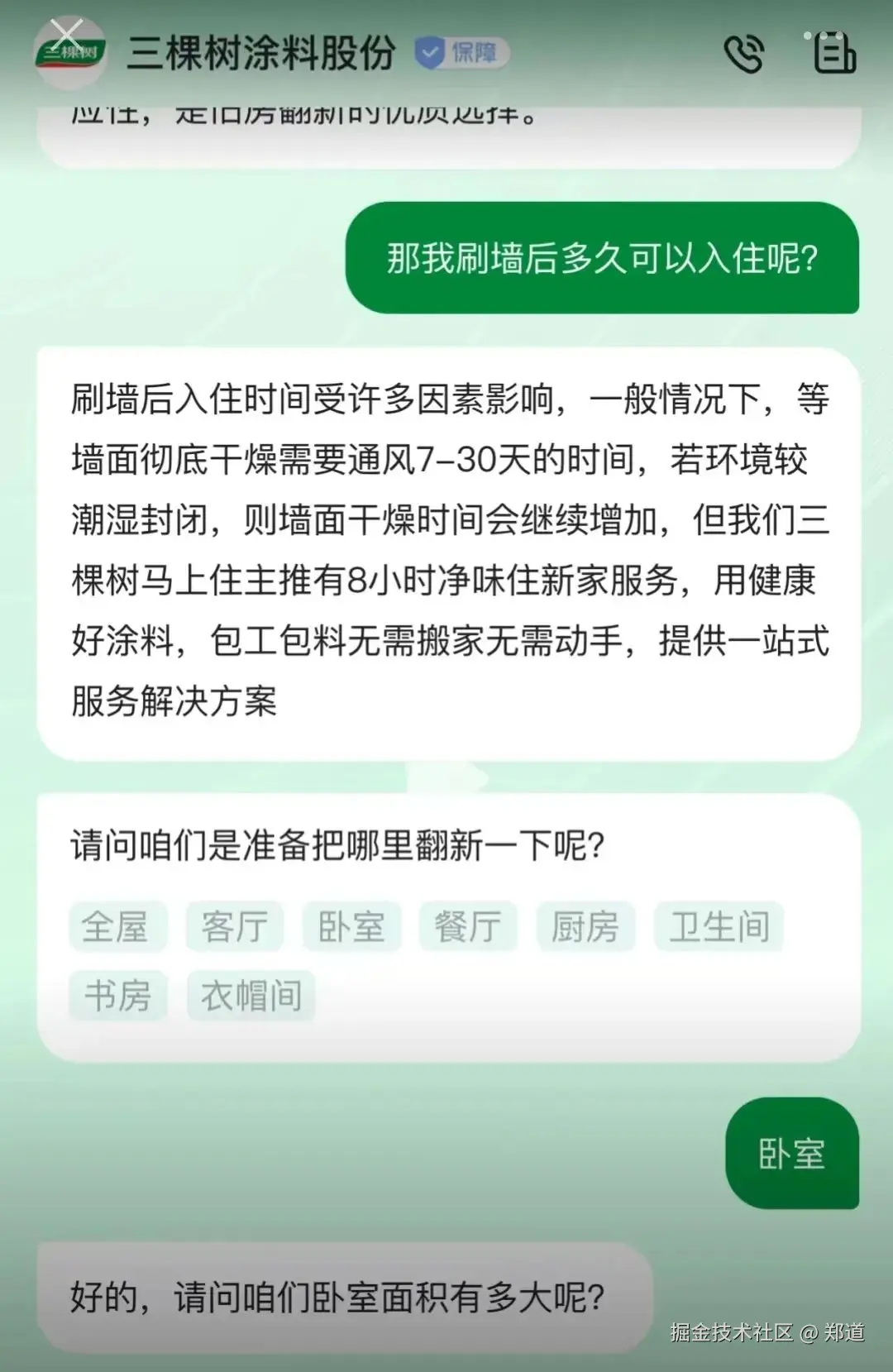The height and width of the screenshot is (1372, 893).
Task: Choose the 客厅 option
Action: pyautogui.click(x=235, y=926)
